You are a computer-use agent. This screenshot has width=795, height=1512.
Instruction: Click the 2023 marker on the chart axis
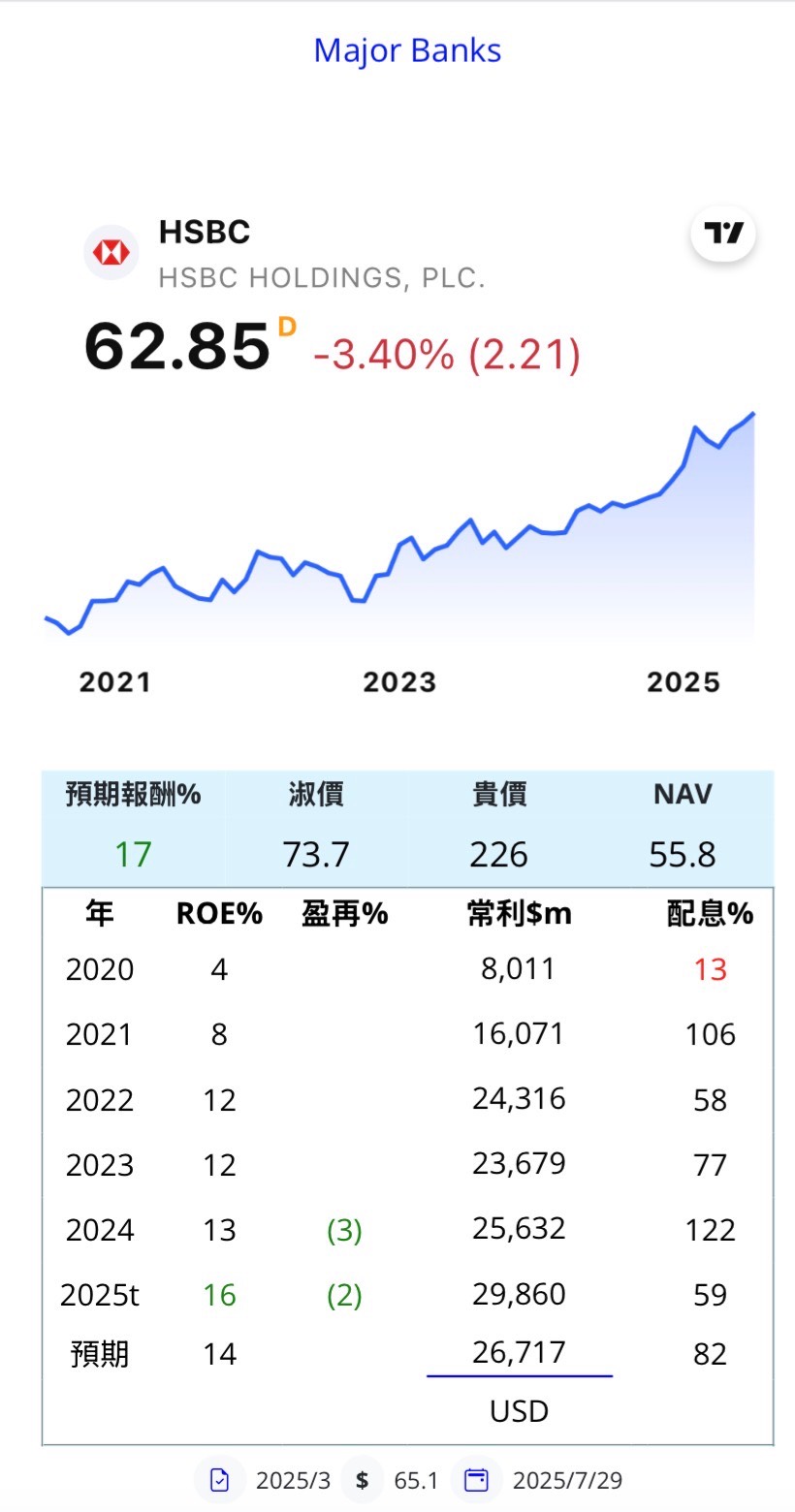tap(400, 681)
